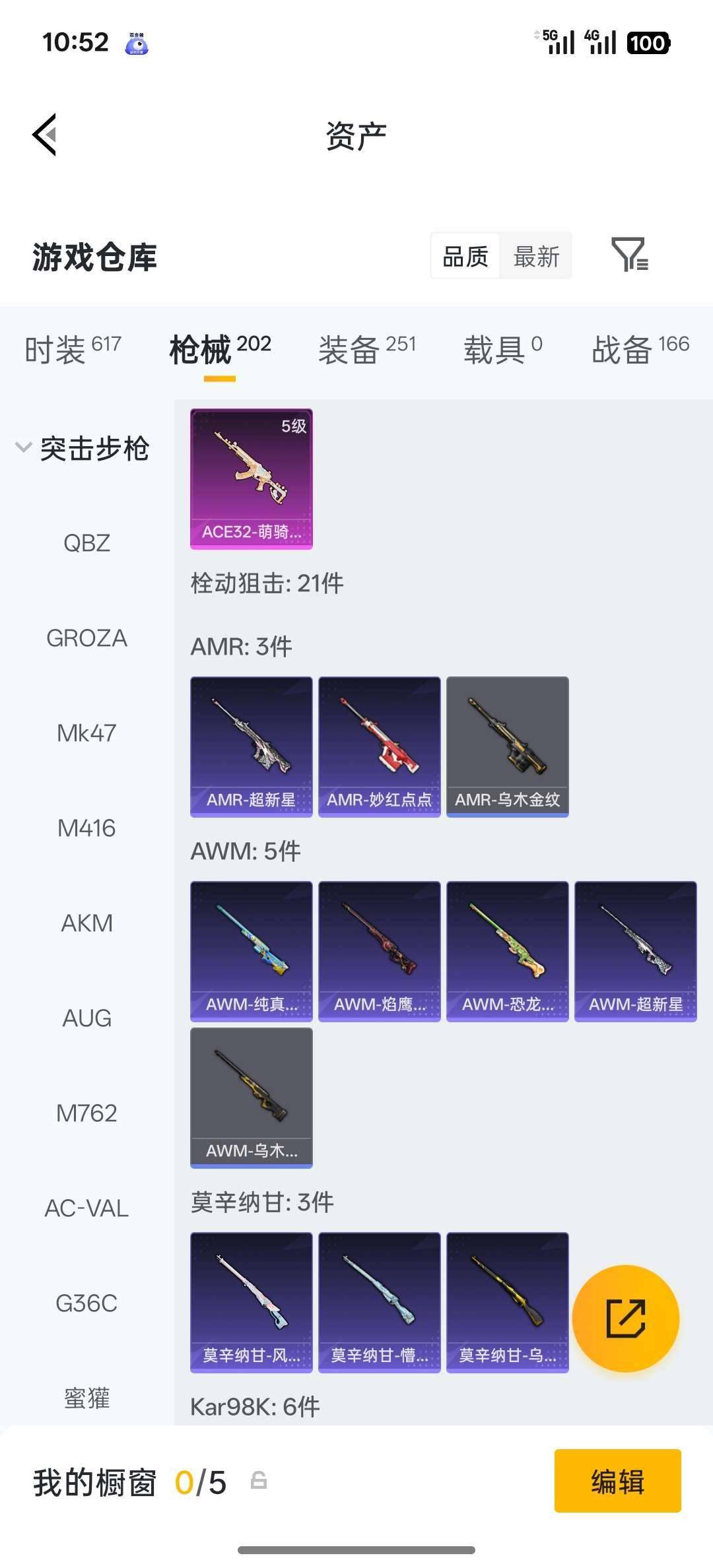Select M416 in the weapon sidebar
The height and width of the screenshot is (1568, 713).
tap(86, 828)
